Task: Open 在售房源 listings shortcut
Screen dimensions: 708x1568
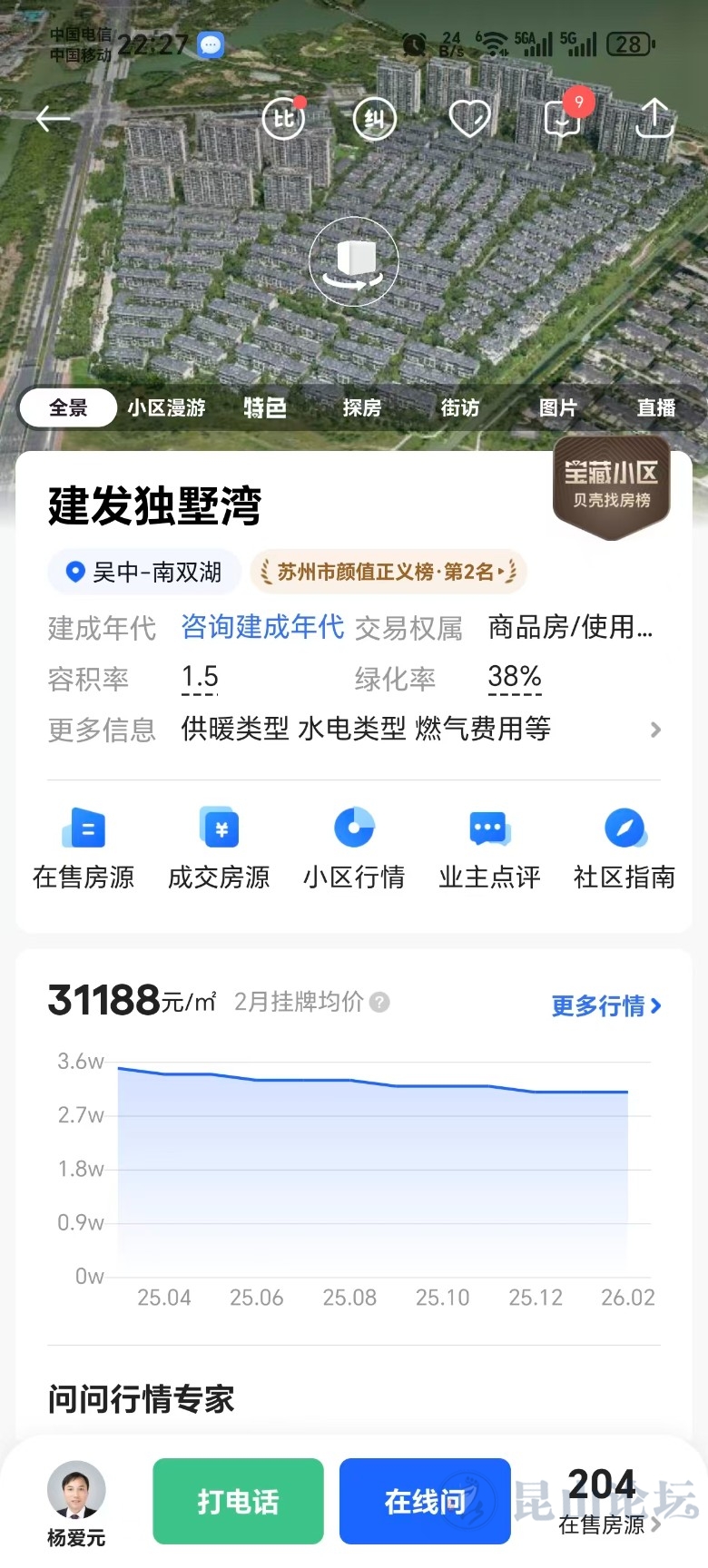Action: coord(84,849)
